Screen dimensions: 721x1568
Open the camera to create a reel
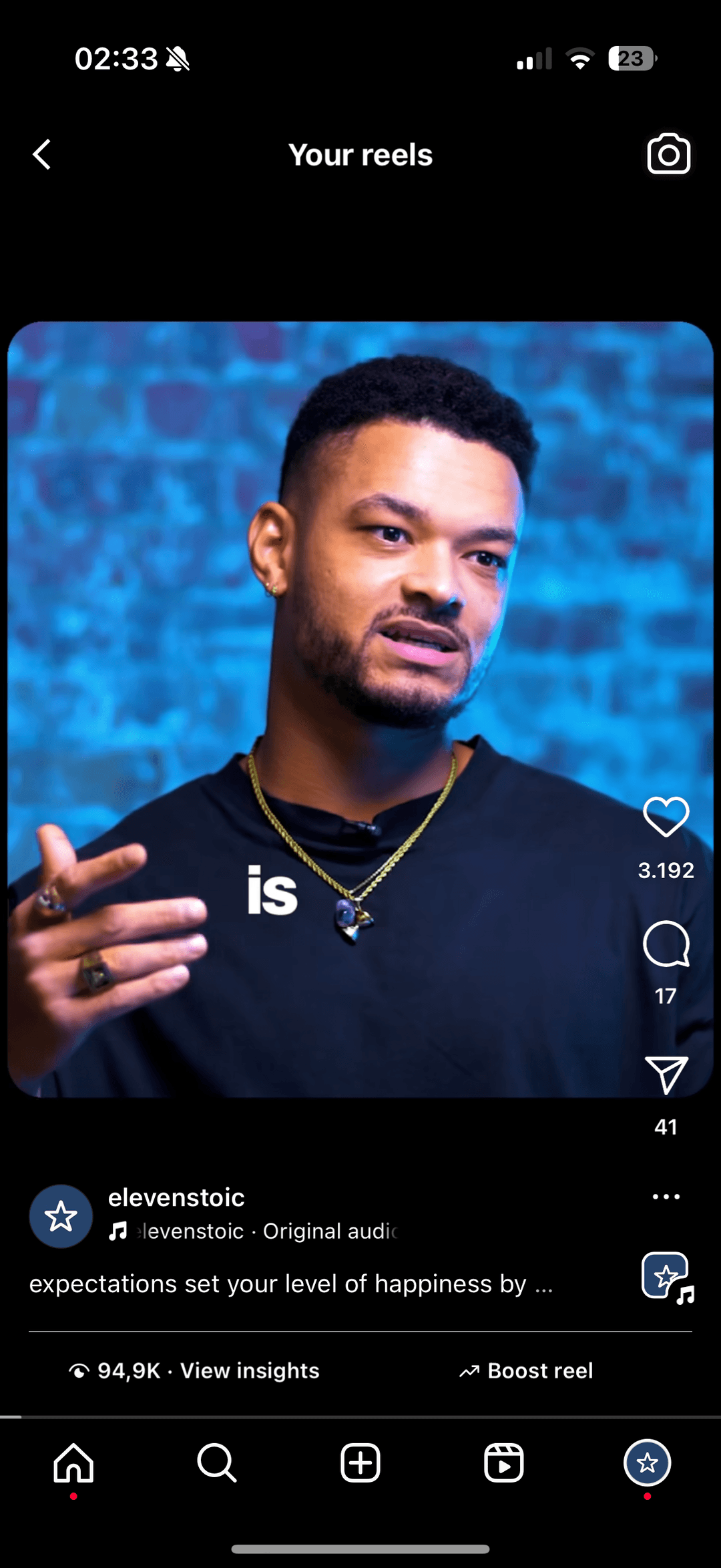point(668,154)
